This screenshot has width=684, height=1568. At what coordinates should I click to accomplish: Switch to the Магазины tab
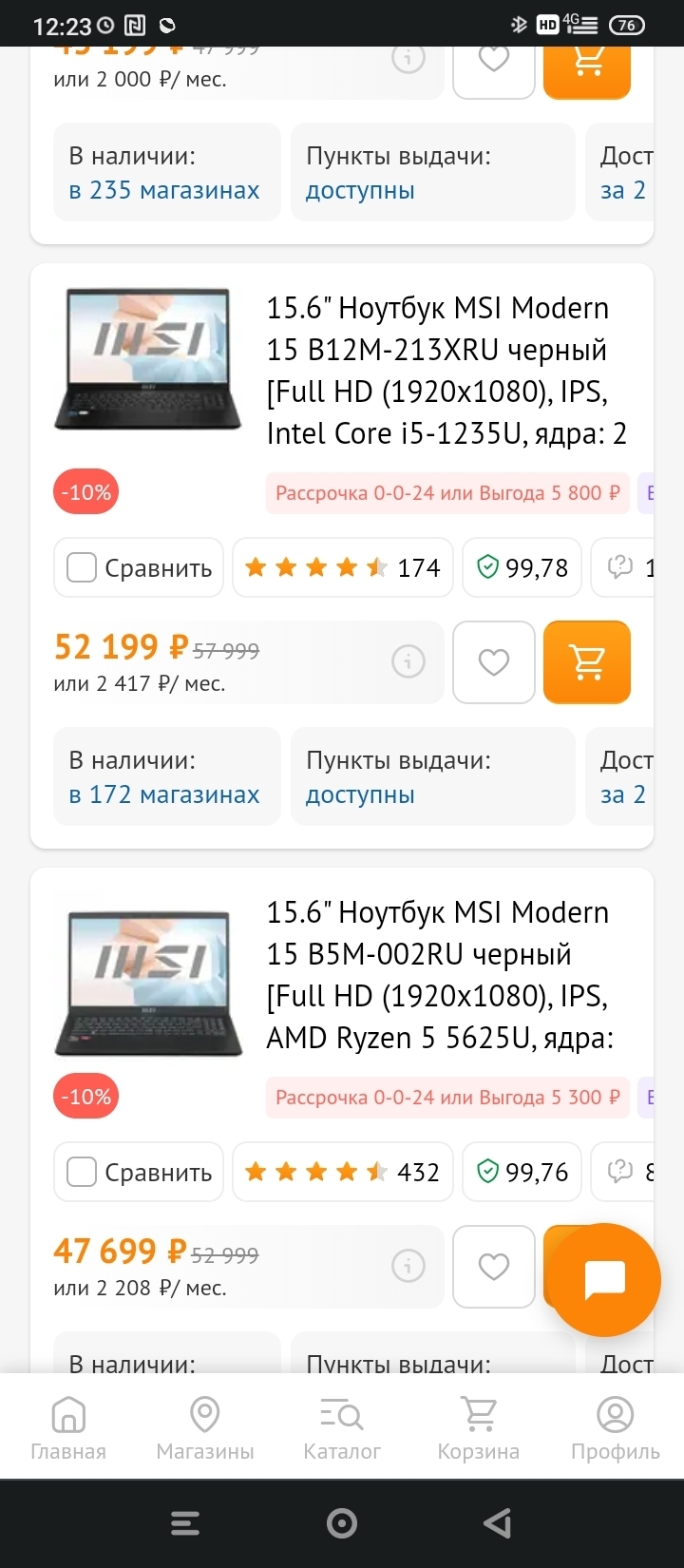pos(205,1427)
